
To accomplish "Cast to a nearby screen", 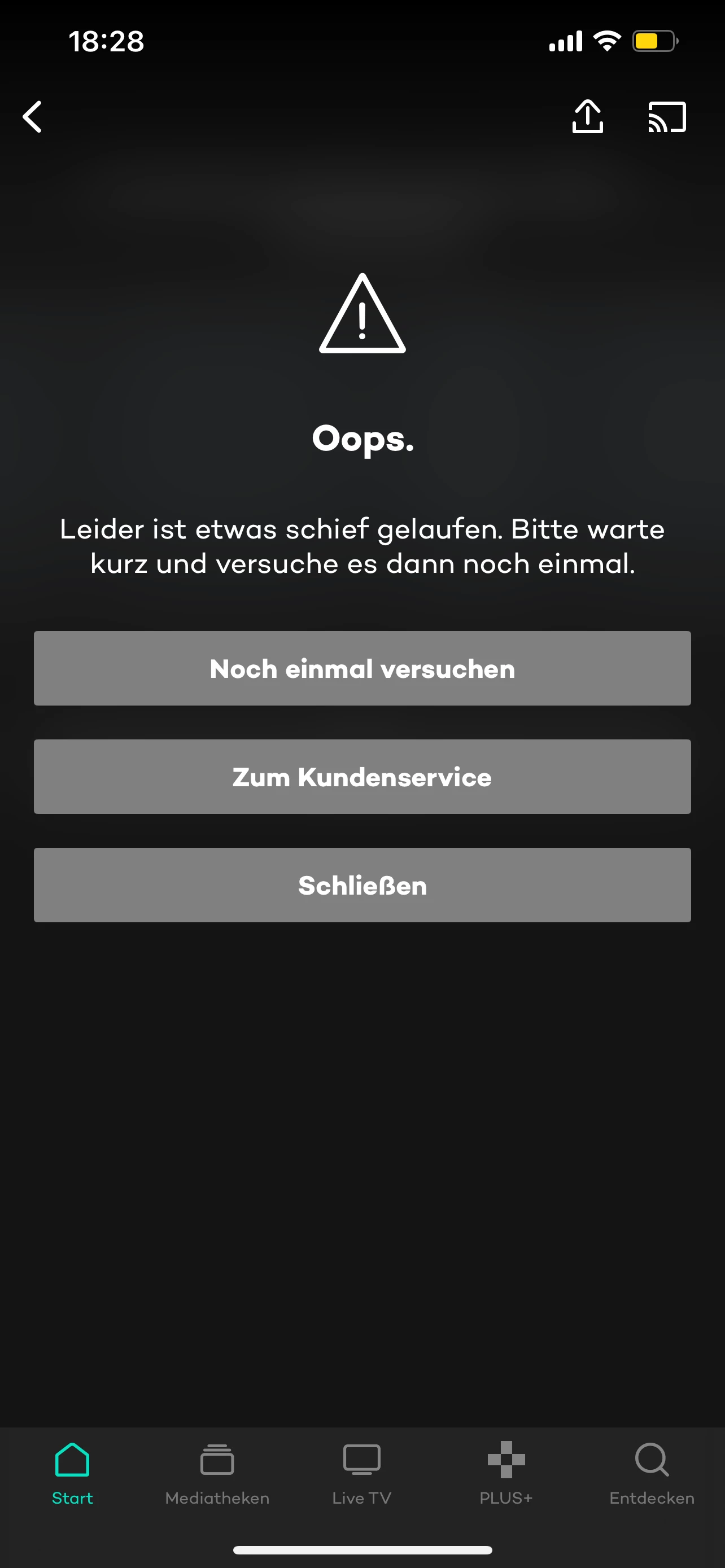I will 667,116.
